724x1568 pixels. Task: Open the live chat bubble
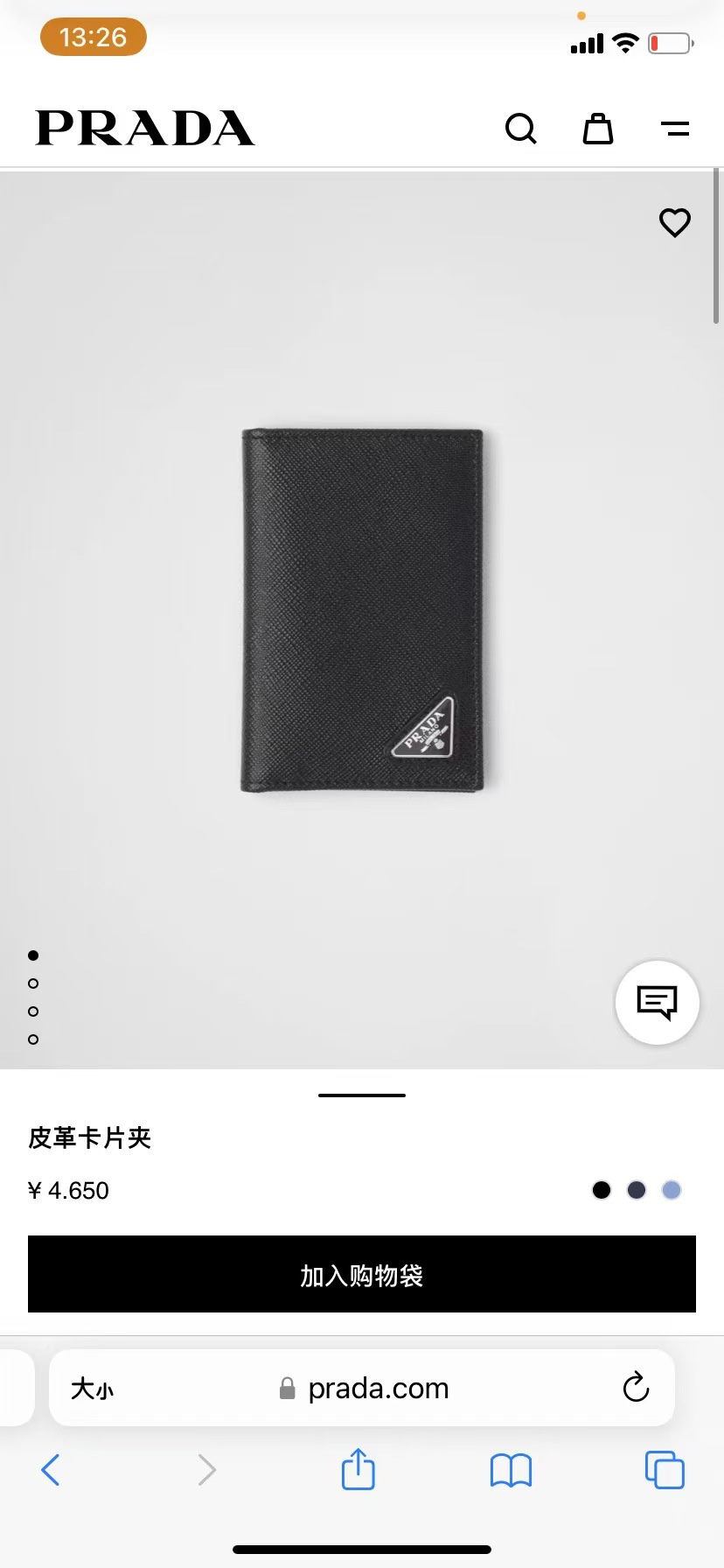coord(657,1002)
